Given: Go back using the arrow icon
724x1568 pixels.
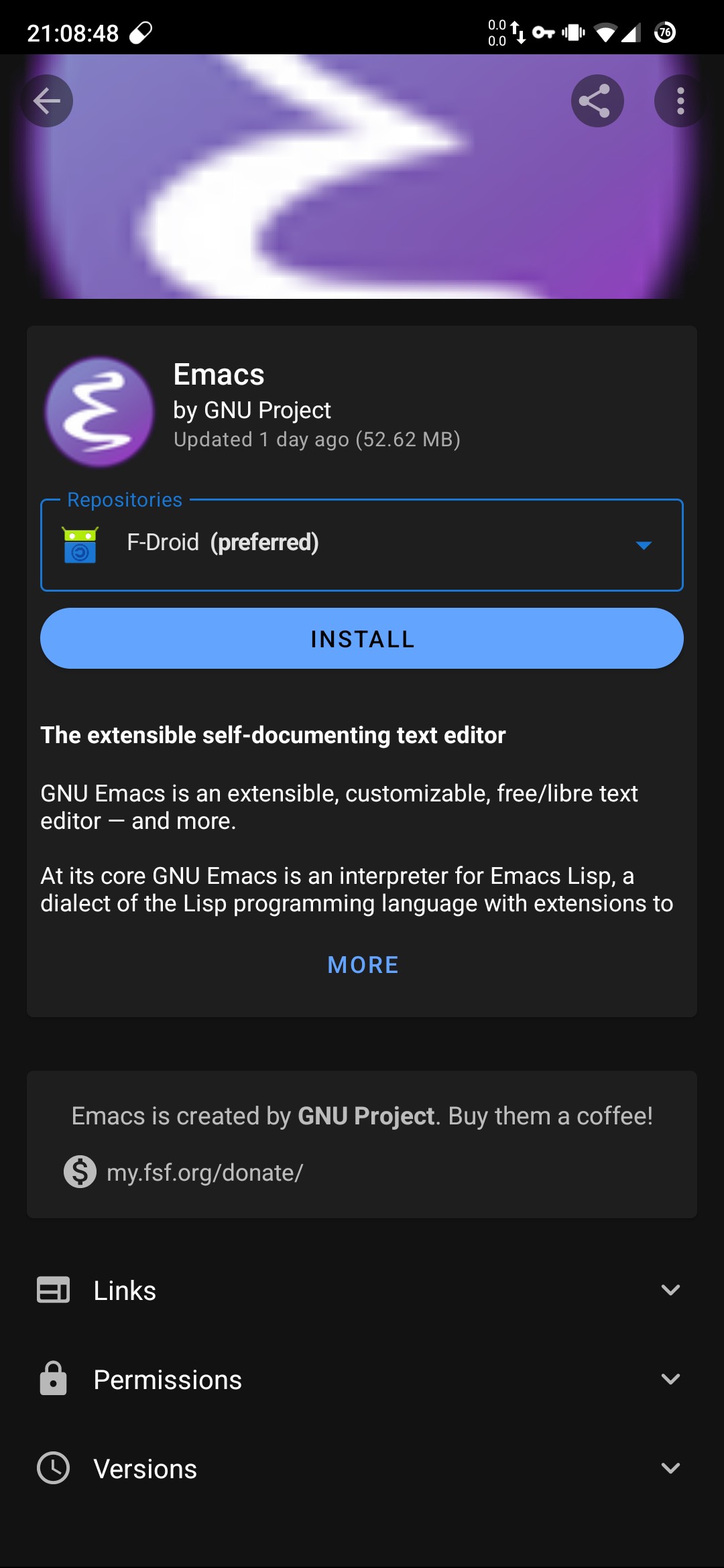Looking at the screenshot, I should [46, 101].
